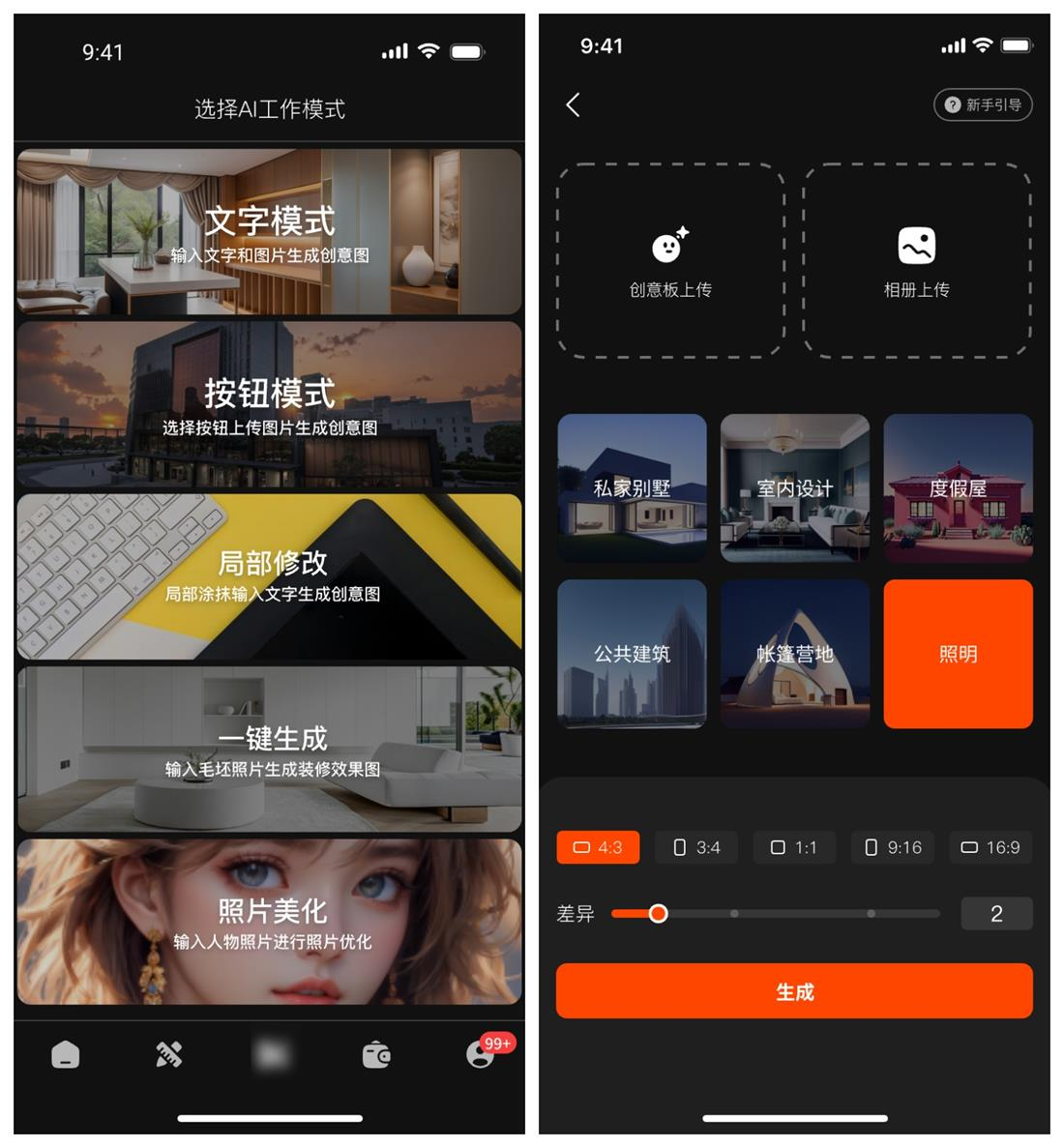
Task: Switch to the wallet tab
Action: pos(376,1054)
